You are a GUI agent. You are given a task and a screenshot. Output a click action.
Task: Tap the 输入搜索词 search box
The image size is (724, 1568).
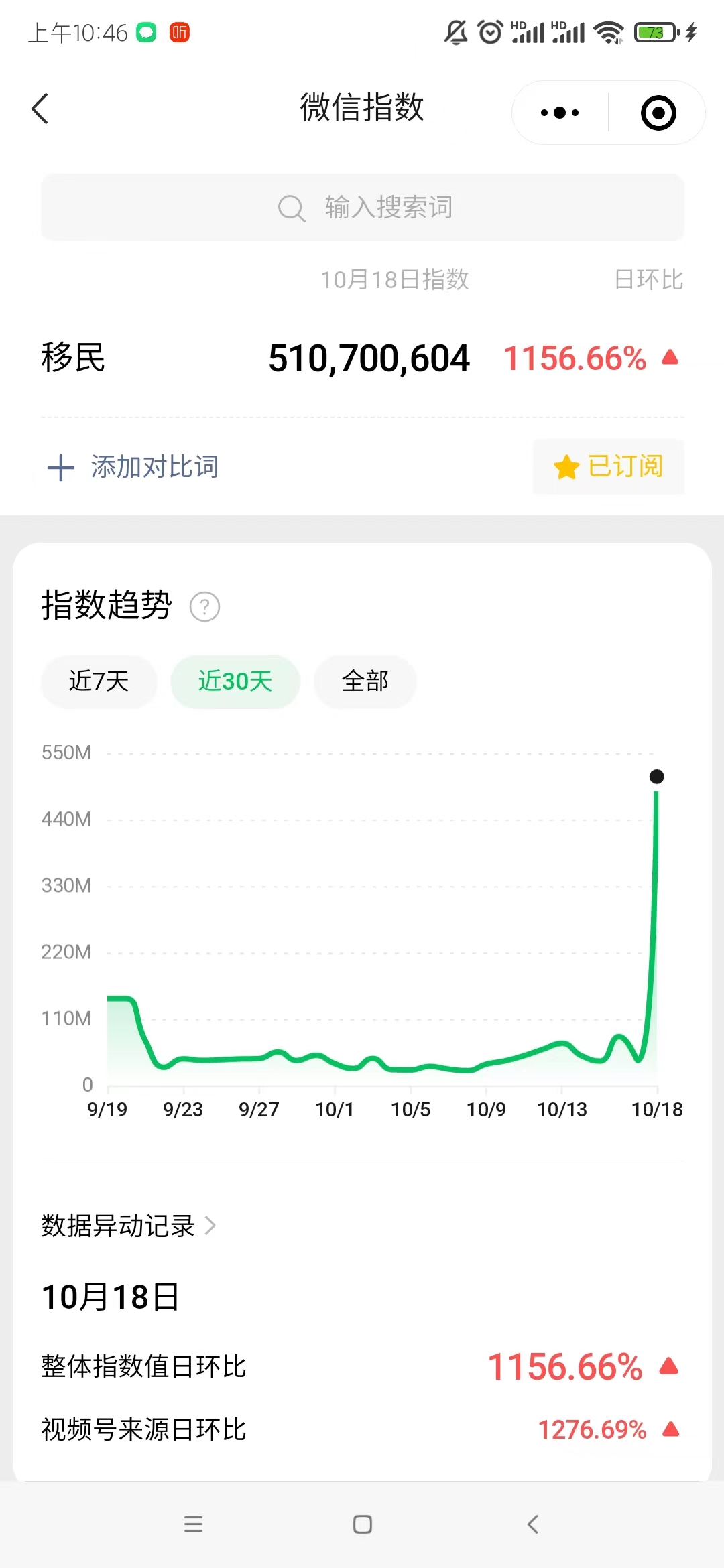(x=362, y=208)
